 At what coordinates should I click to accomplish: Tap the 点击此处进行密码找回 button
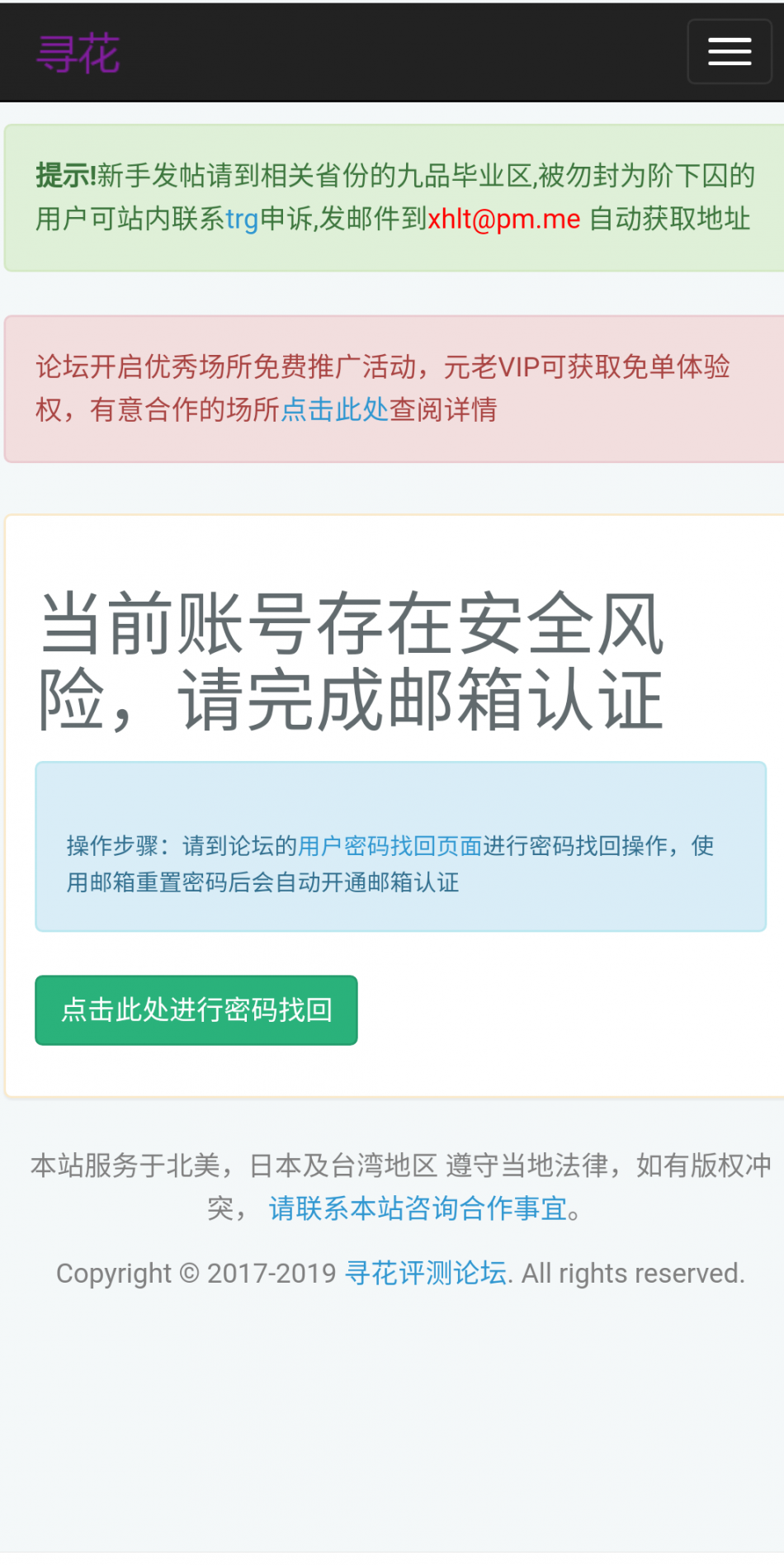pyautogui.click(x=196, y=1010)
